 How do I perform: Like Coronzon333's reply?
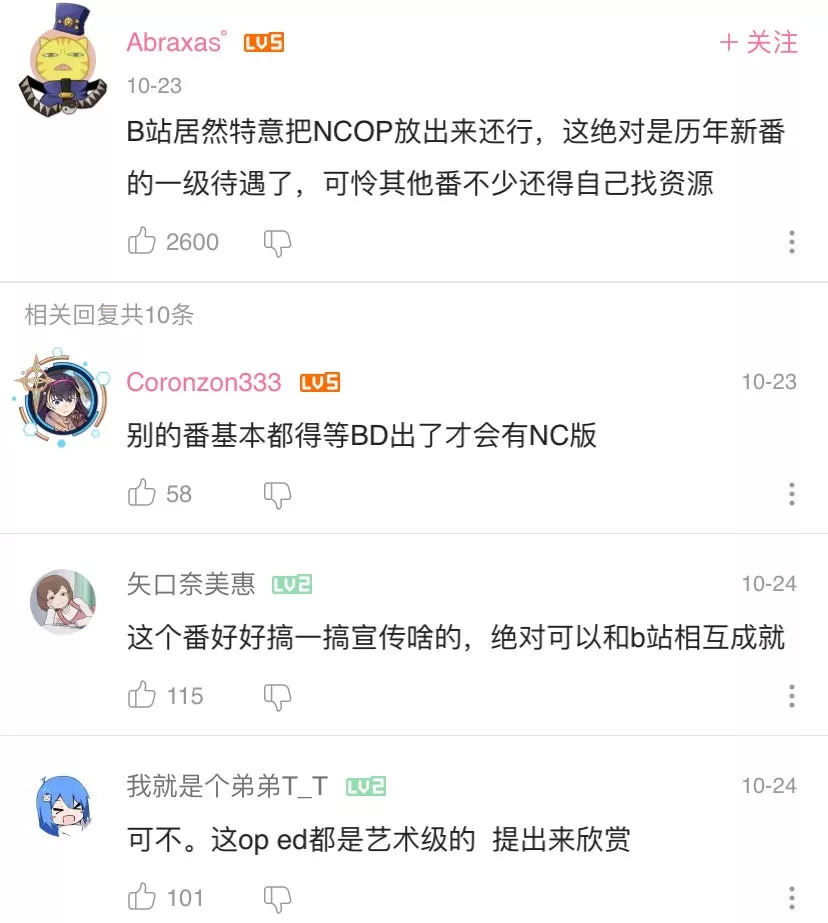point(143,494)
